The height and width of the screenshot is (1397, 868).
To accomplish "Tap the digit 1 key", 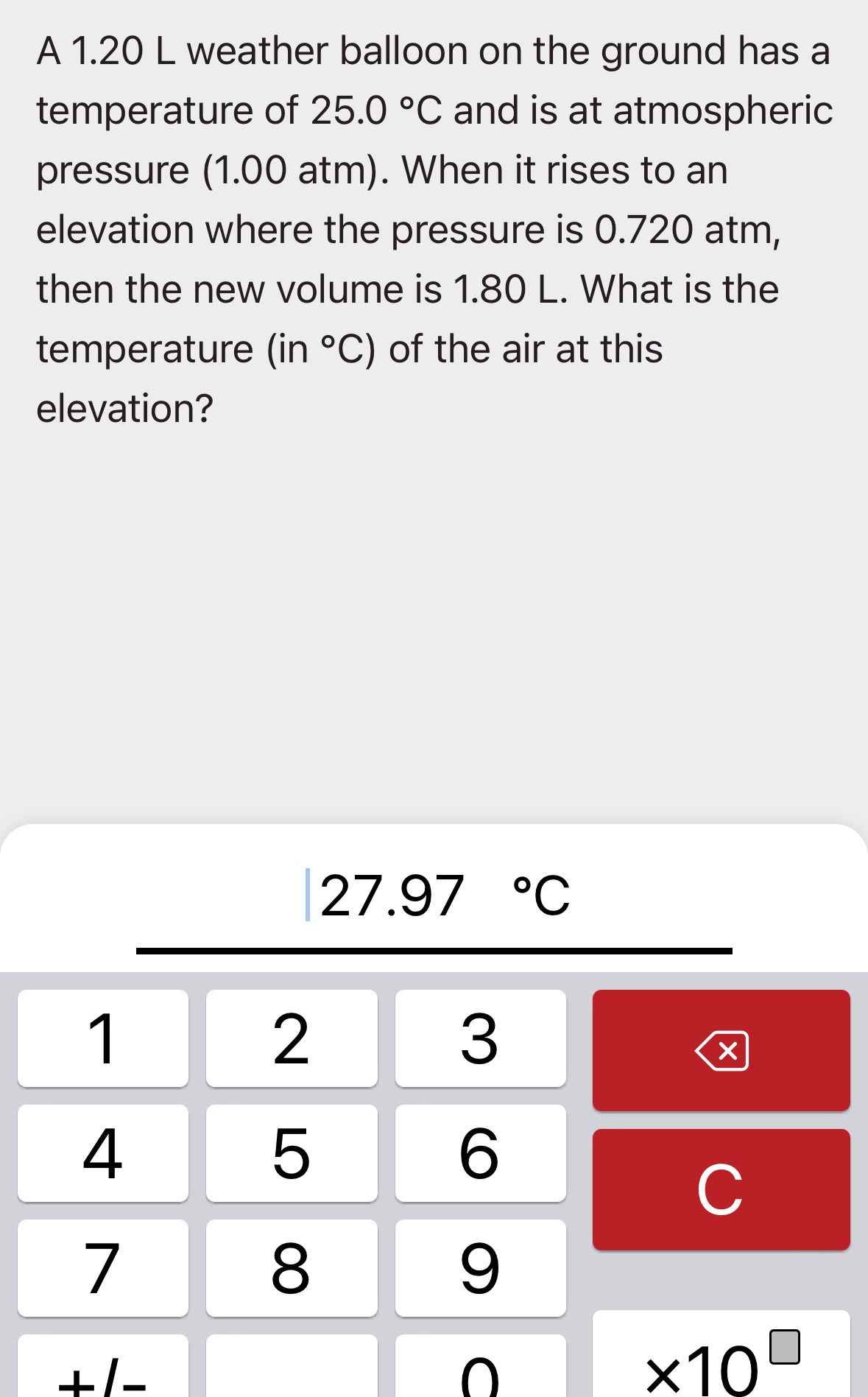I will [102, 1038].
